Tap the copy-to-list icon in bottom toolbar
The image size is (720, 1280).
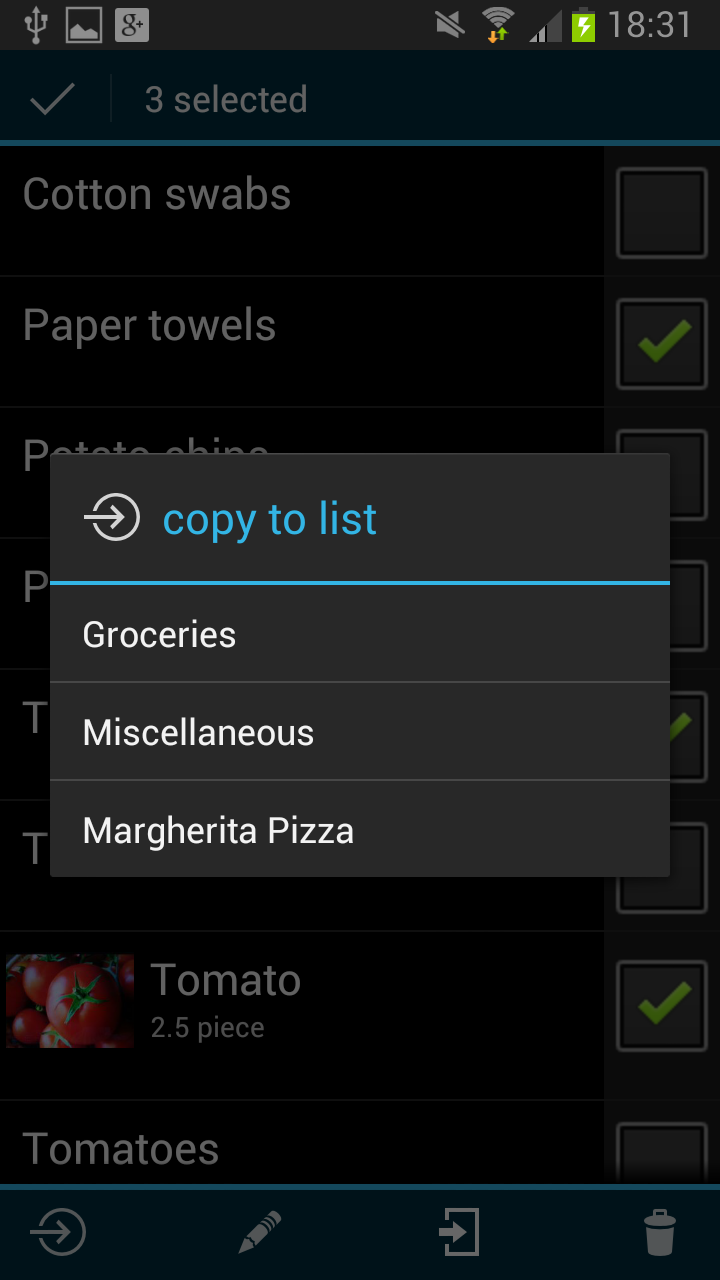57,1232
